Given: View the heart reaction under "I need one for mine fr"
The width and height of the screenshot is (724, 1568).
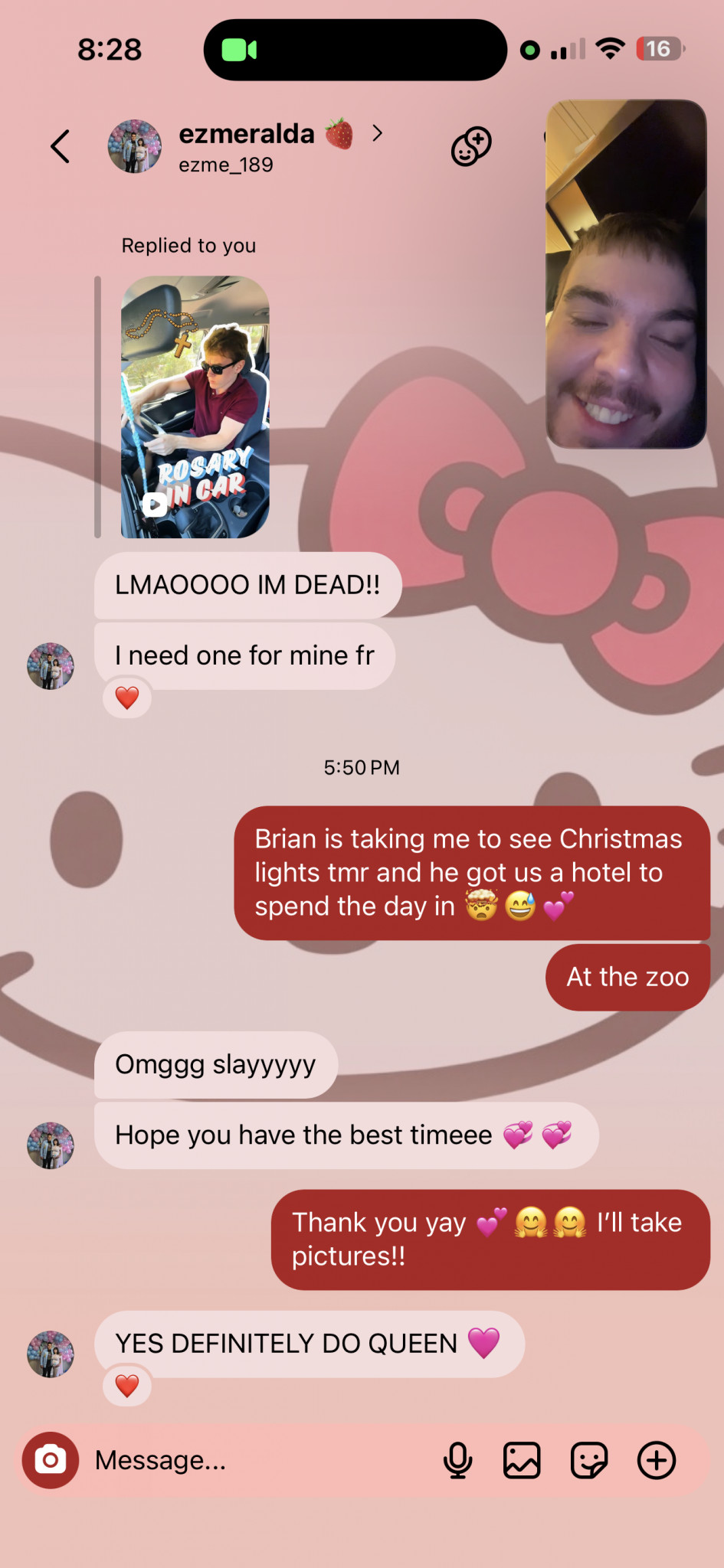Looking at the screenshot, I should (x=127, y=698).
